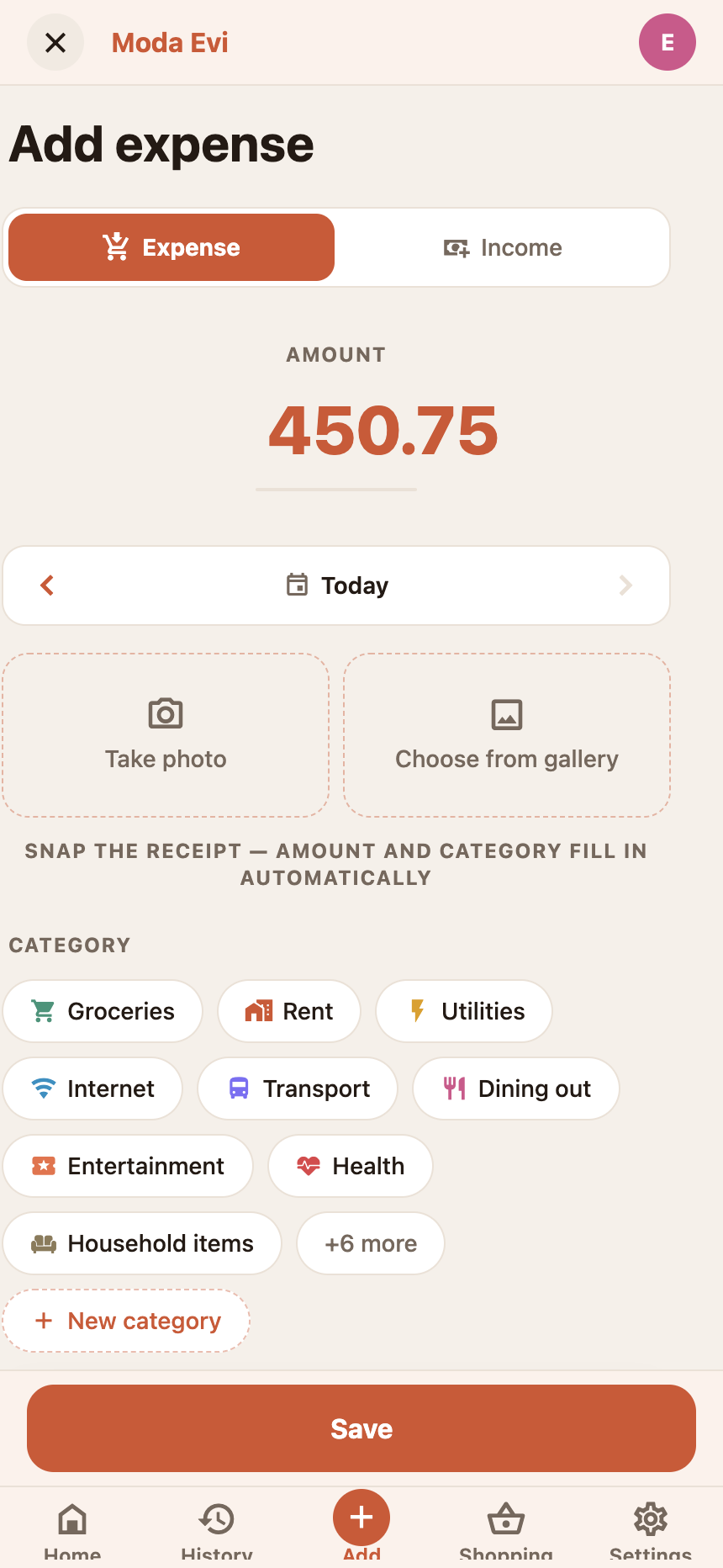Open the Today date picker
The height and width of the screenshot is (1568, 723).
pos(336,585)
